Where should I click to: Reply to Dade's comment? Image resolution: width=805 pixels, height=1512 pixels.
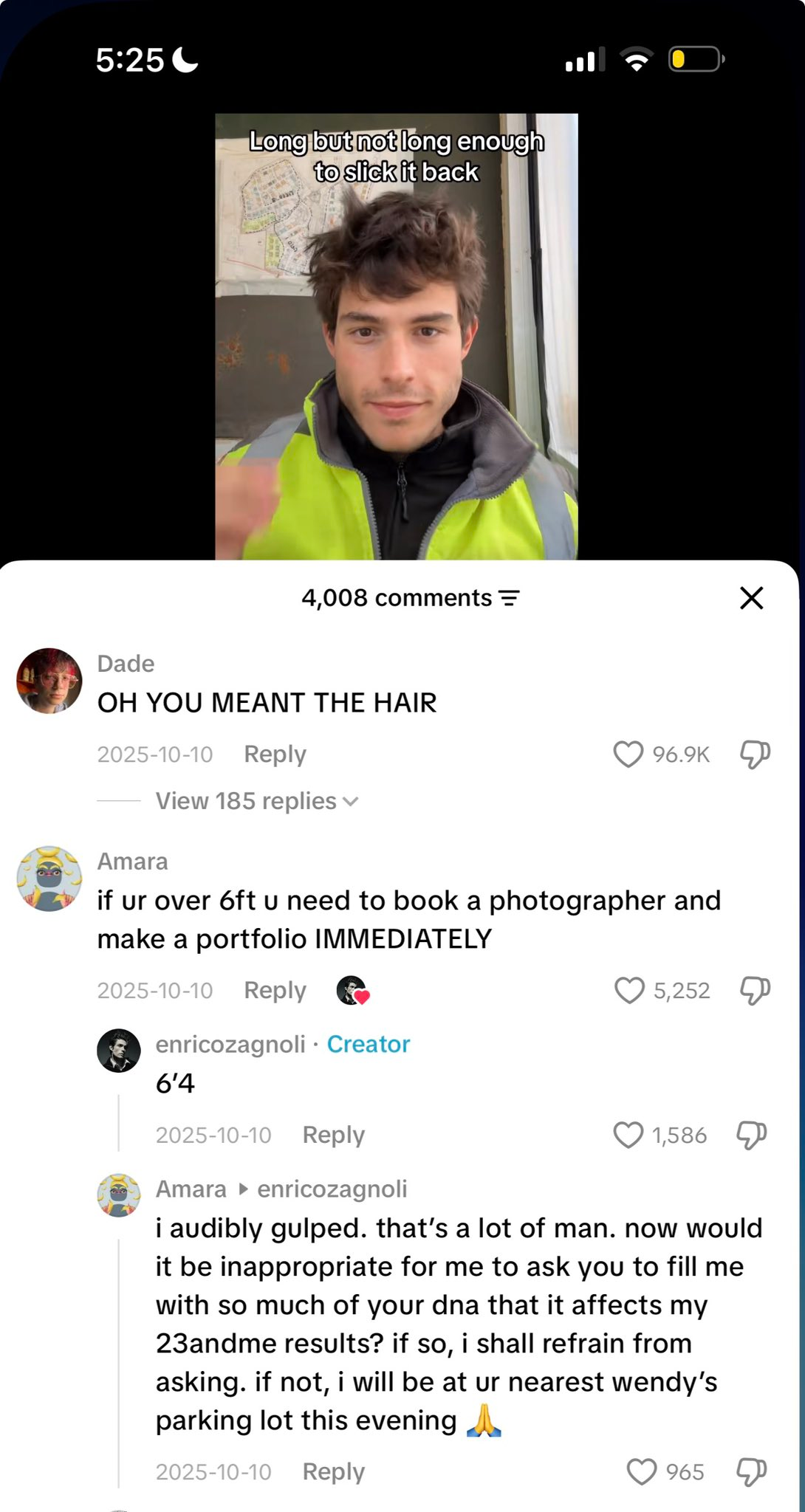coord(275,755)
